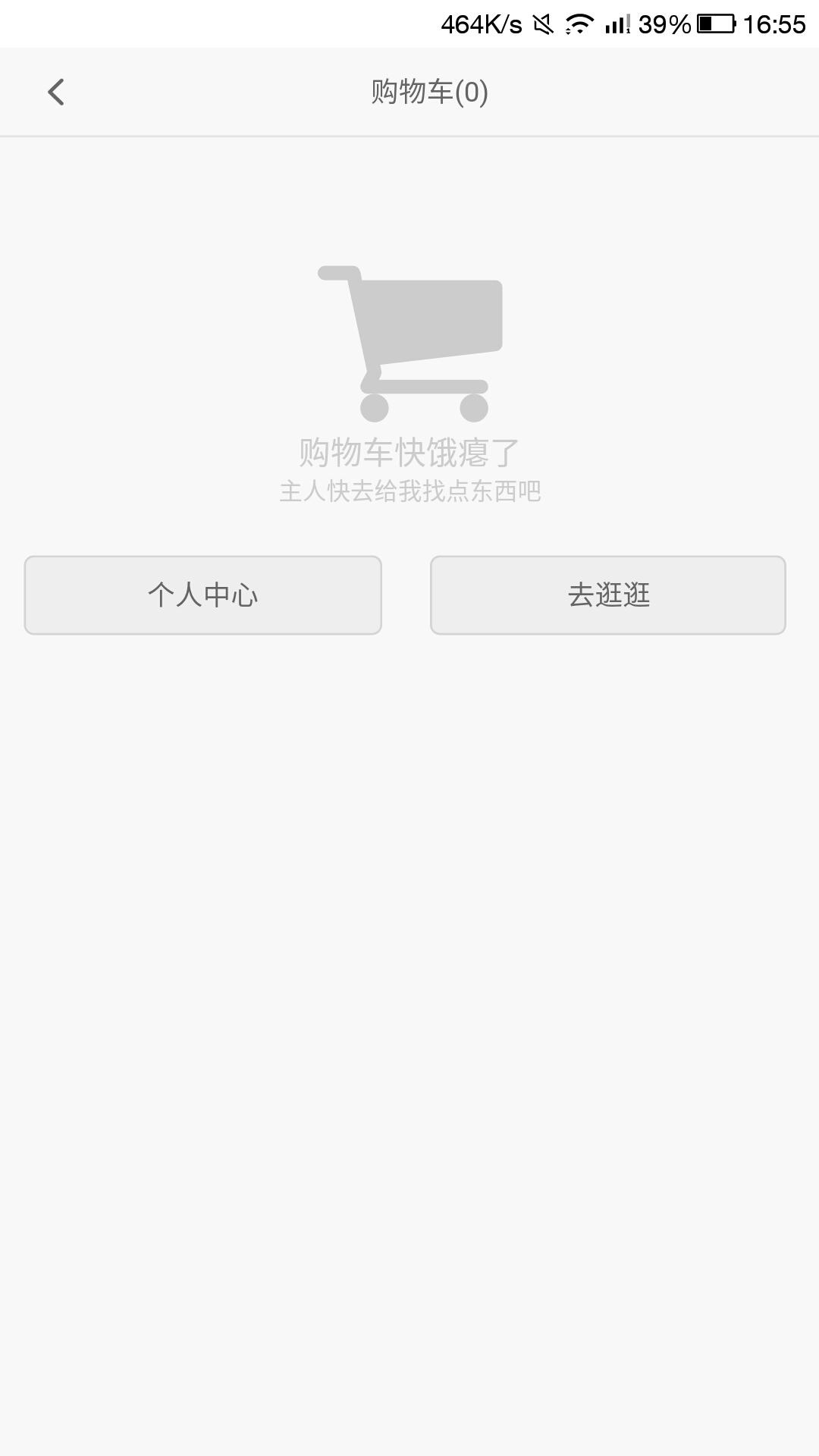Tap the 去逛逛 button
Image resolution: width=819 pixels, height=1456 pixels.
607,595
